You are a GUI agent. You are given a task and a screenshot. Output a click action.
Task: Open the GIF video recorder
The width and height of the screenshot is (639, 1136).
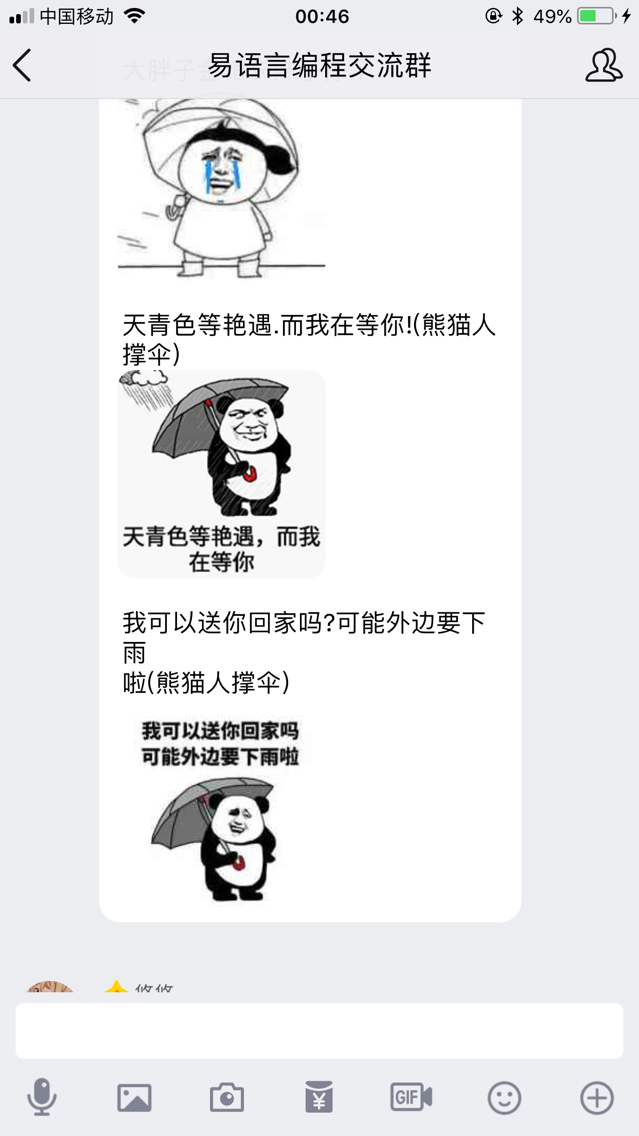coord(411,1098)
